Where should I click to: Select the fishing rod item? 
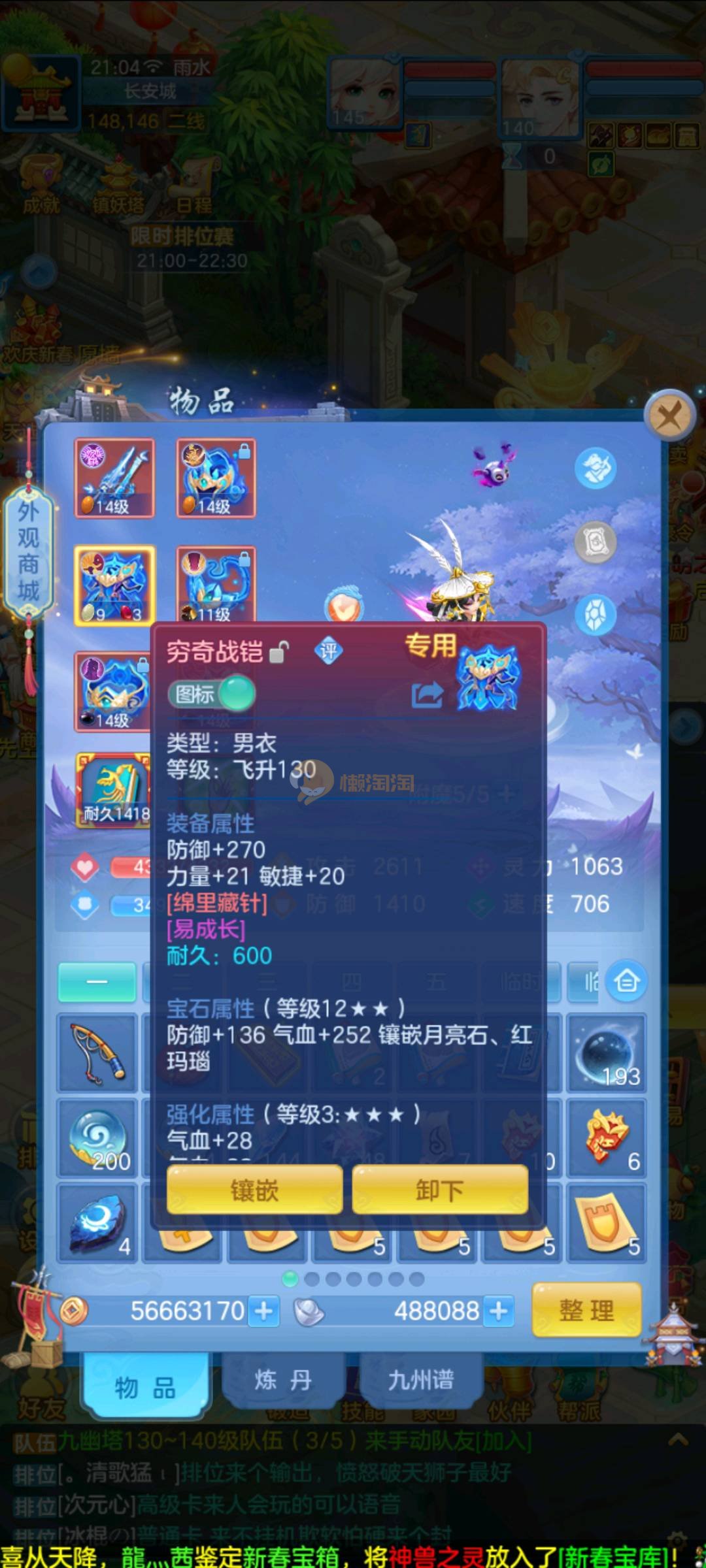(97, 1053)
